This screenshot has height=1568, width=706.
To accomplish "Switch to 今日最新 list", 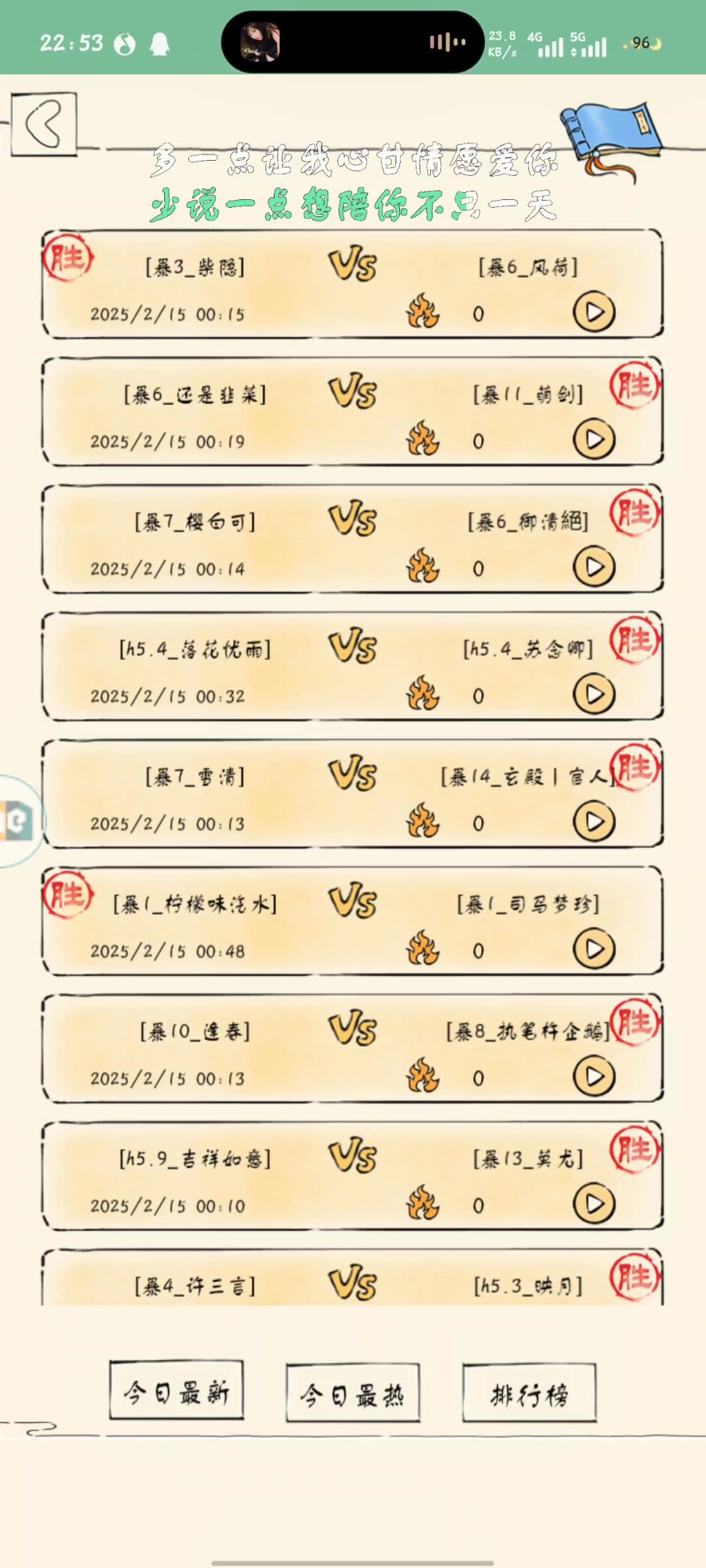I will pyautogui.click(x=176, y=1390).
